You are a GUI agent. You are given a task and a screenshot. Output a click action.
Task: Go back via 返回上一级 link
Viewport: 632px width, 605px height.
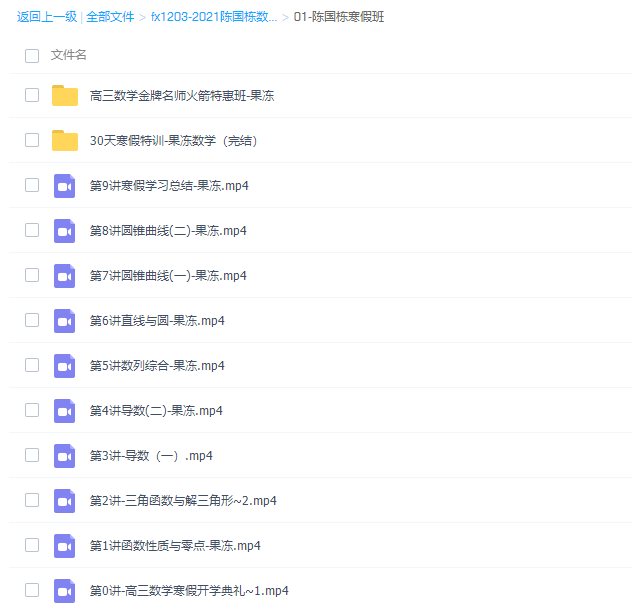click(x=46, y=17)
